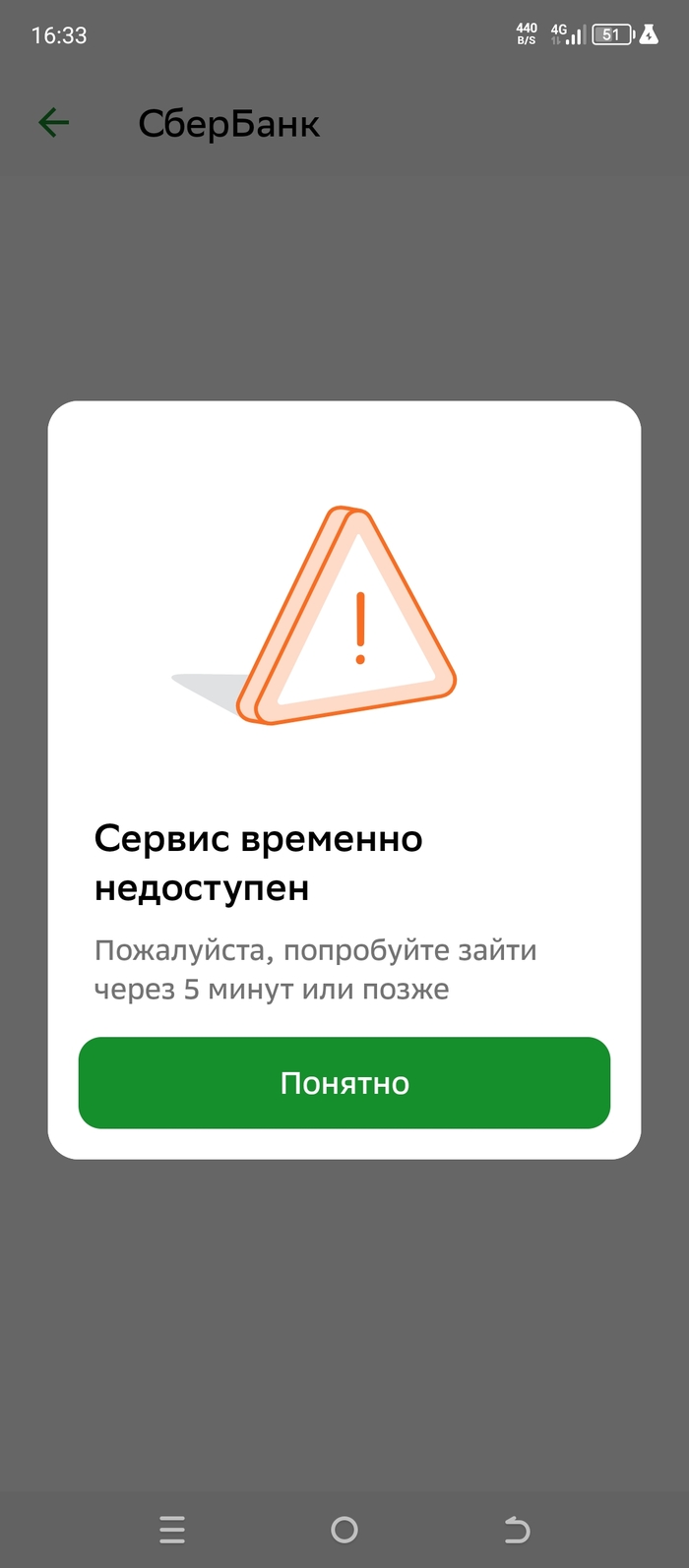689x1568 pixels.
Task: Go to the system home screen
Action: coord(344,1529)
